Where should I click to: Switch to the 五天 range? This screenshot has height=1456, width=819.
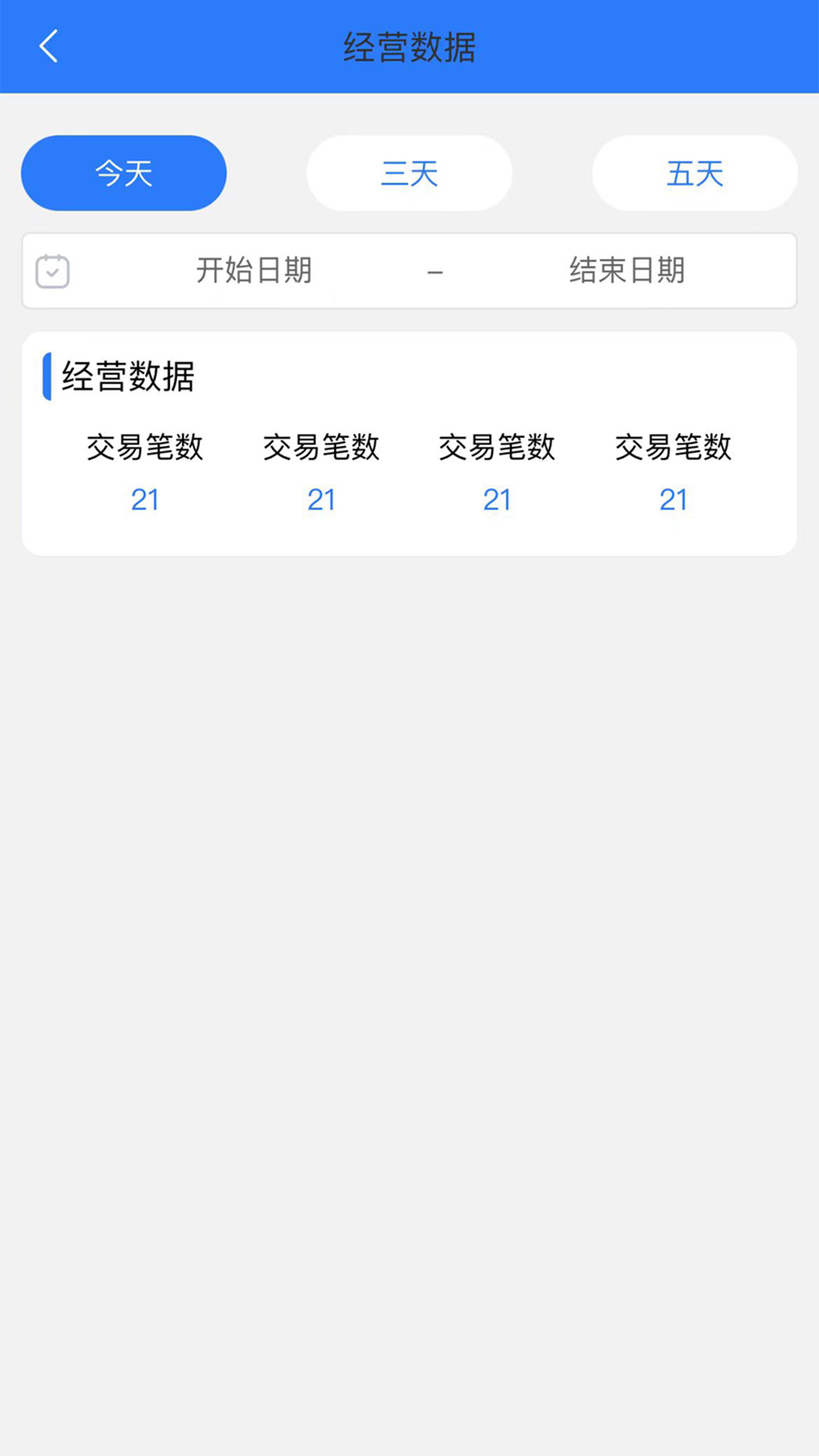695,173
